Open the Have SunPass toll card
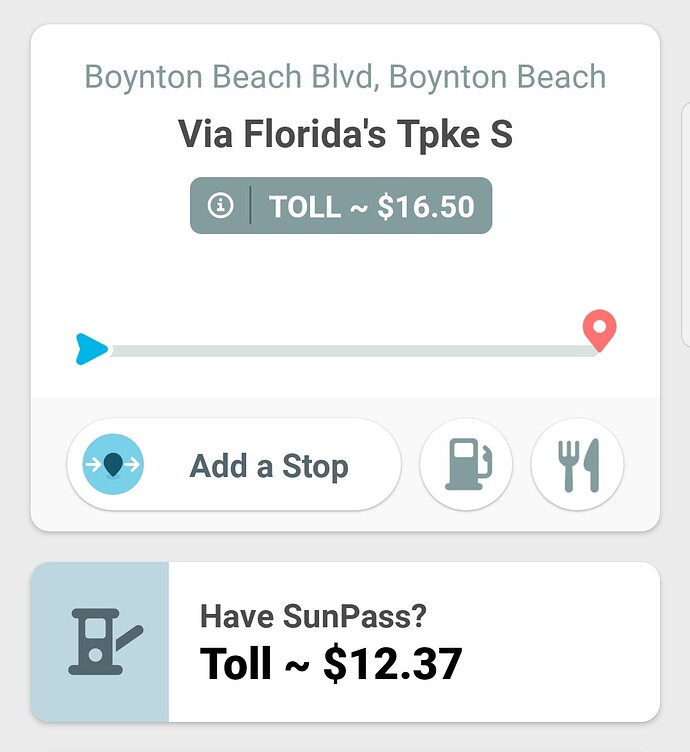 [345, 642]
